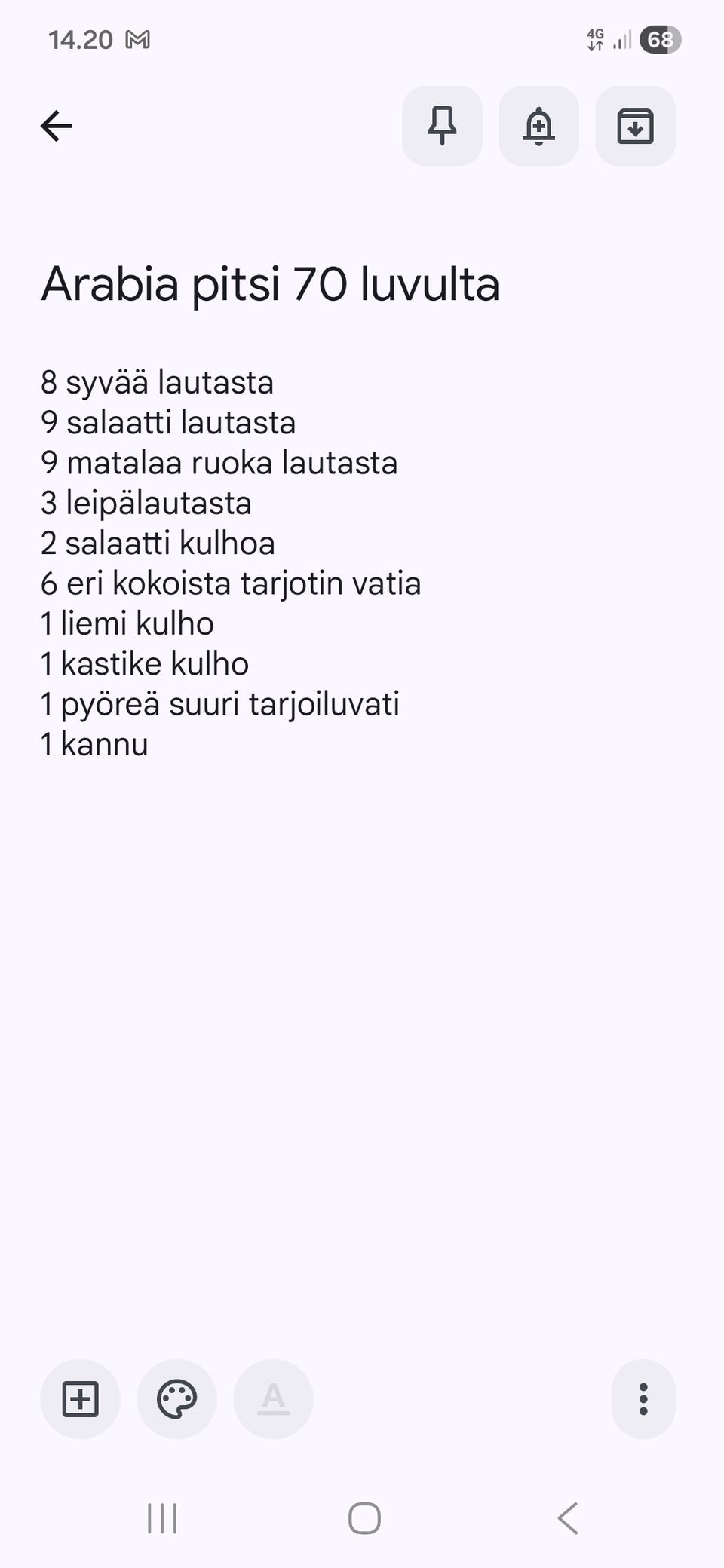The height and width of the screenshot is (1568, 724).
Task: Open the note color palette
Action: click(x=176, y=1398)
